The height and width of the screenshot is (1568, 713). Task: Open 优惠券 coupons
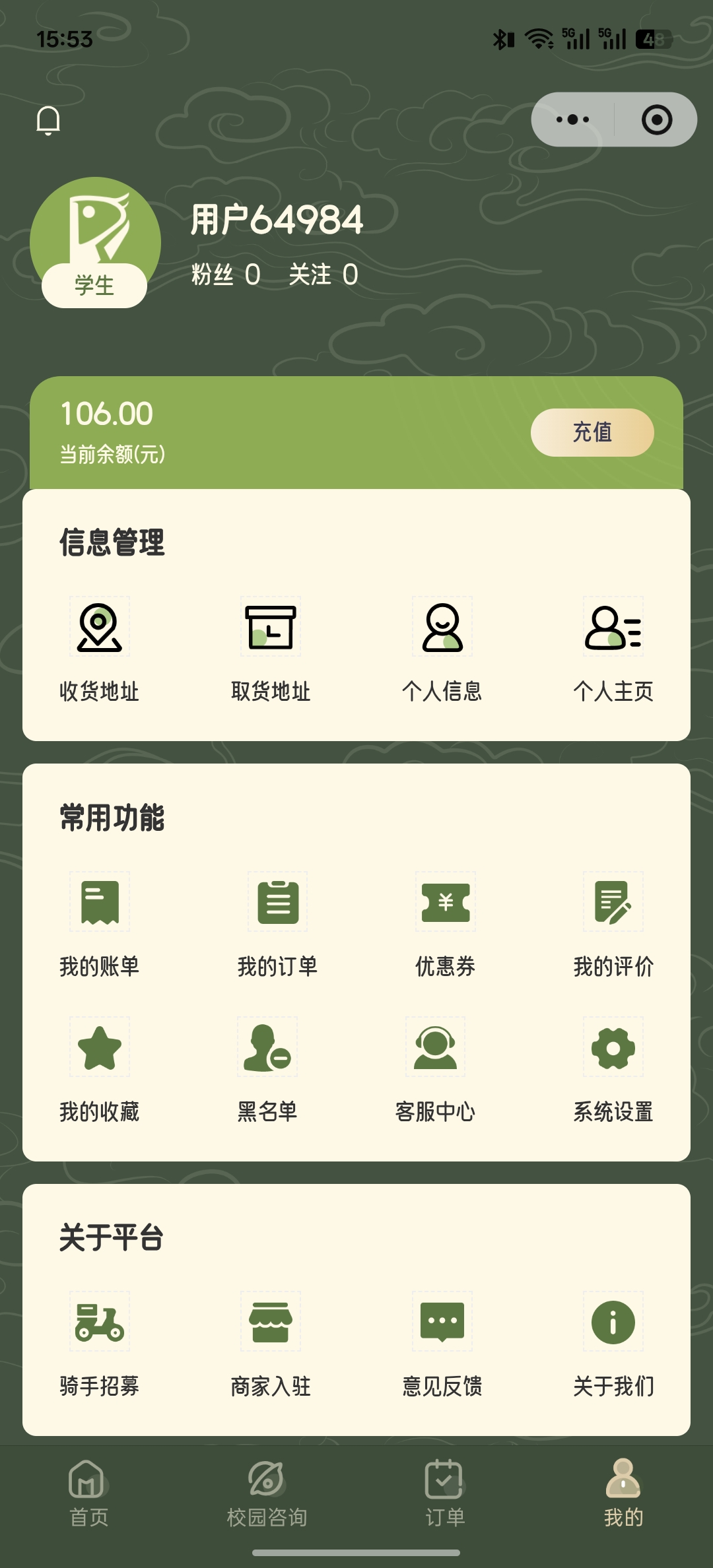click(446, 924)
